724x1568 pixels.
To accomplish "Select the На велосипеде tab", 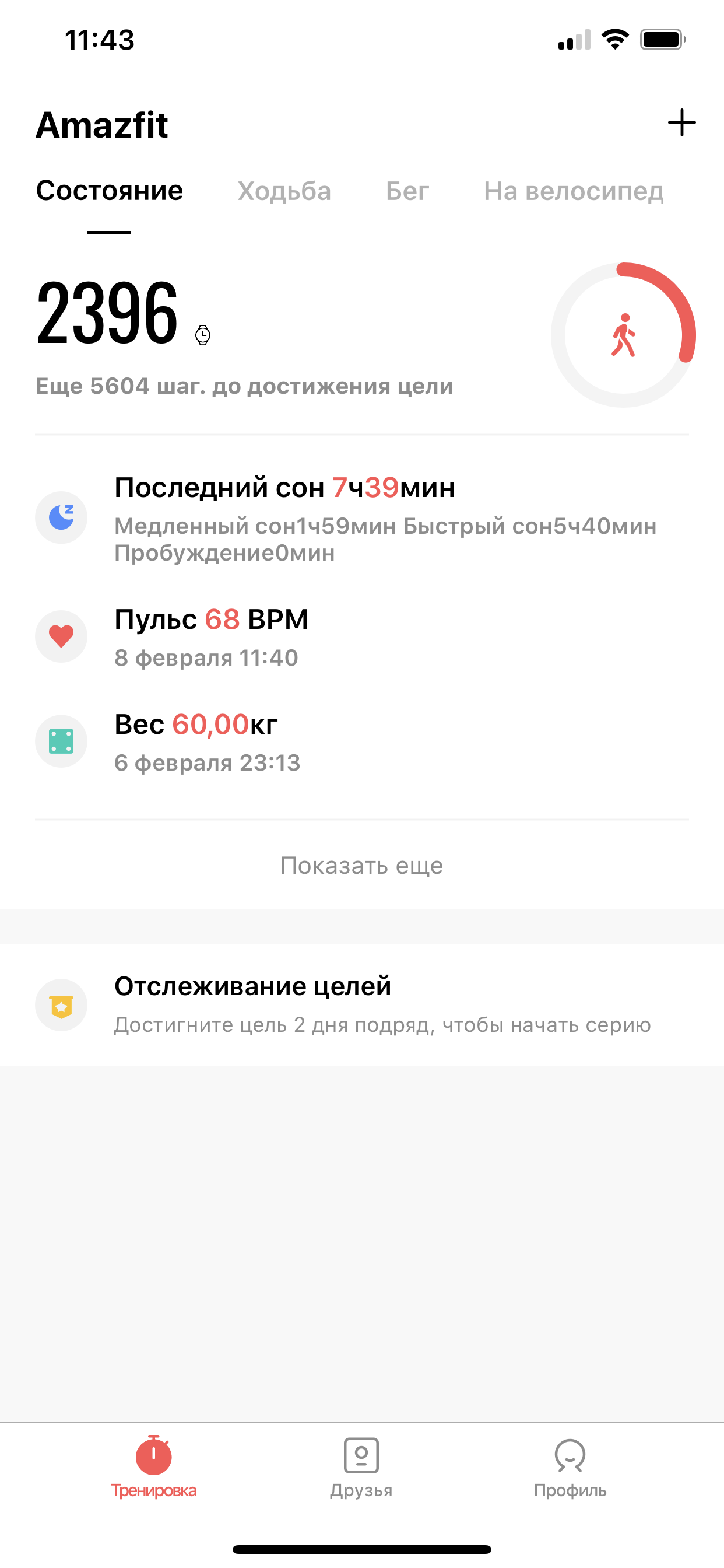I will 573,191.
